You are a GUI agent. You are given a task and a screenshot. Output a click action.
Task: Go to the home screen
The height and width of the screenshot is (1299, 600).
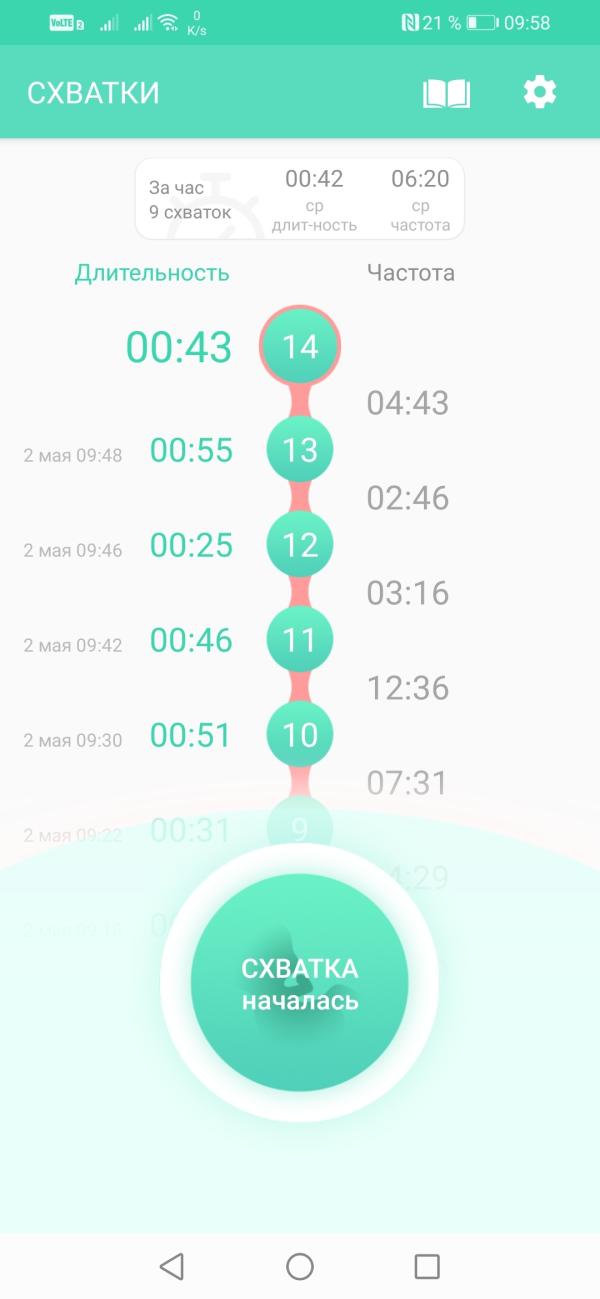click(300, 1266)
